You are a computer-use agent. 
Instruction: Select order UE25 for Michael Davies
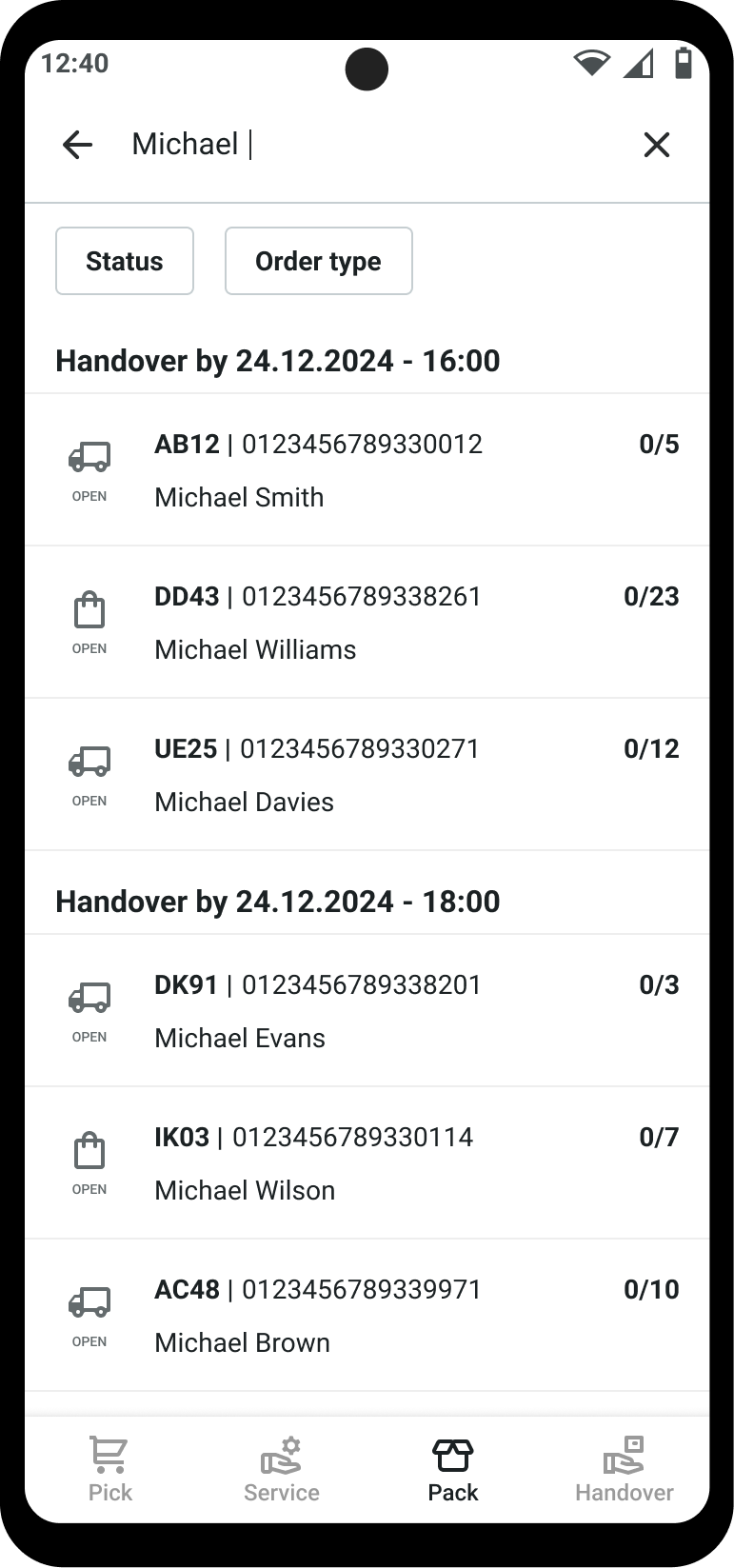tap(367, 775)
